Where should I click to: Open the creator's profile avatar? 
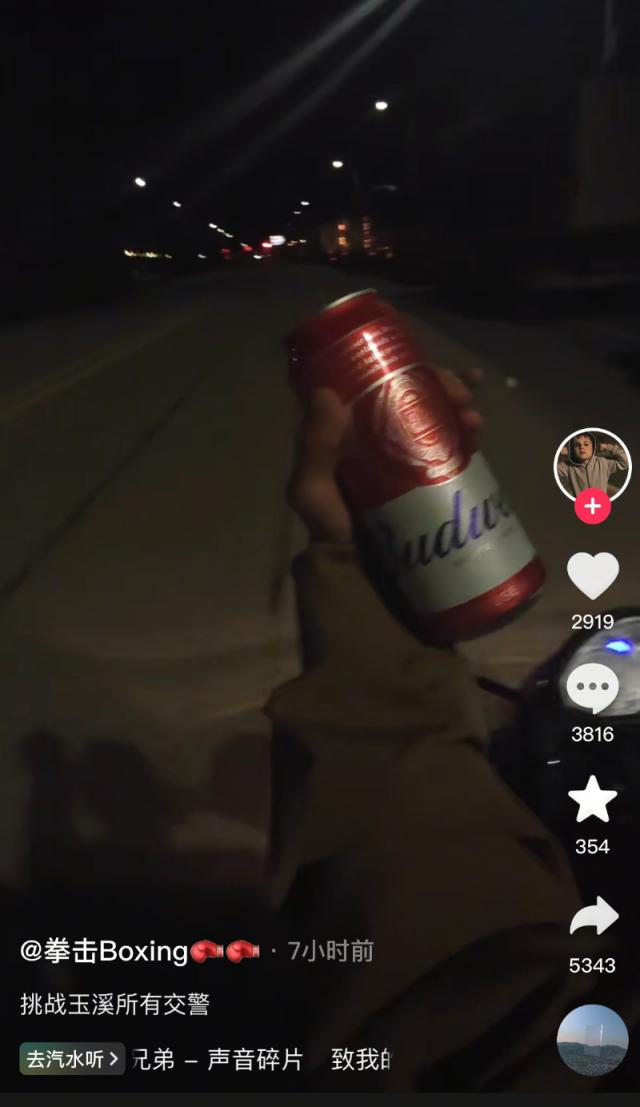pos(592,465)
